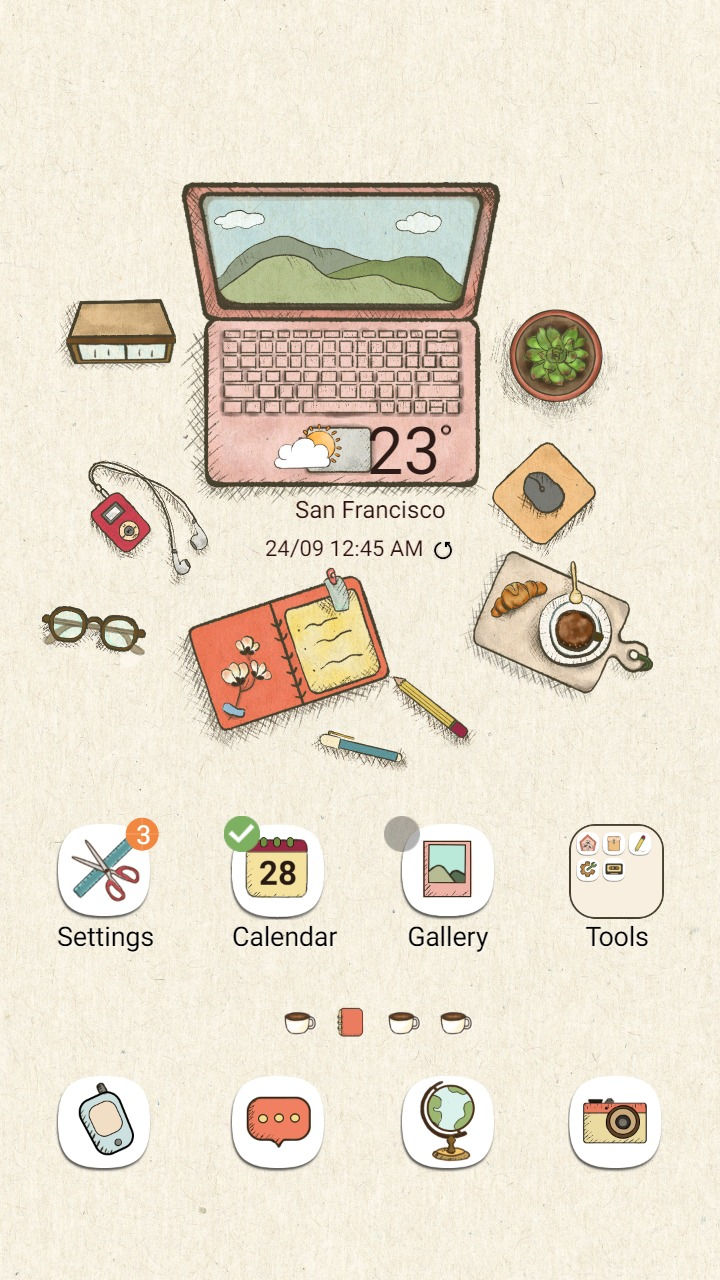The width and height of the screenshot is (720, 1280).
Task: Open the Phone app in the dock
Action: coord(104,1122)
